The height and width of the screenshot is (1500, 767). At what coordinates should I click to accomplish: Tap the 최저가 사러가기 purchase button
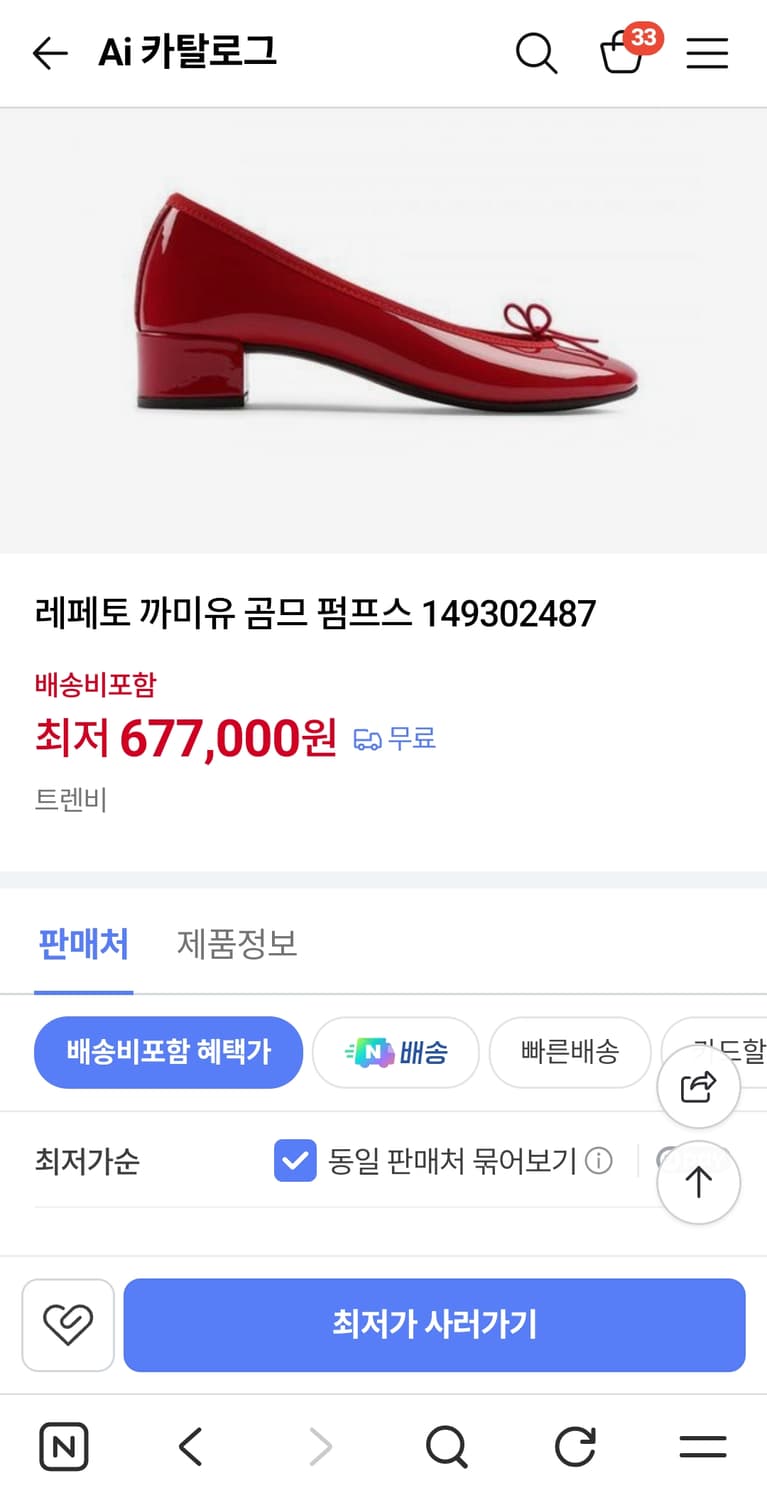[x=434, y=1325]
